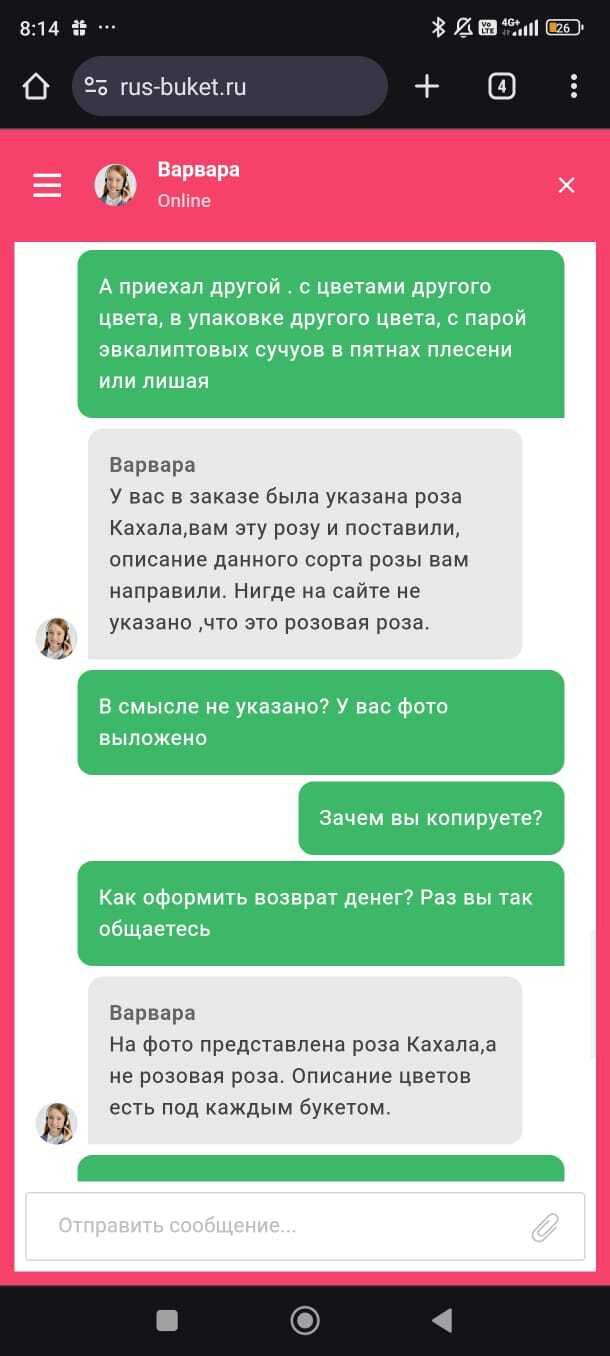The image size is (610, 1356).
Task: Open recent apps with the square button
Action: pyautogui.click(x=167, y=1320)
